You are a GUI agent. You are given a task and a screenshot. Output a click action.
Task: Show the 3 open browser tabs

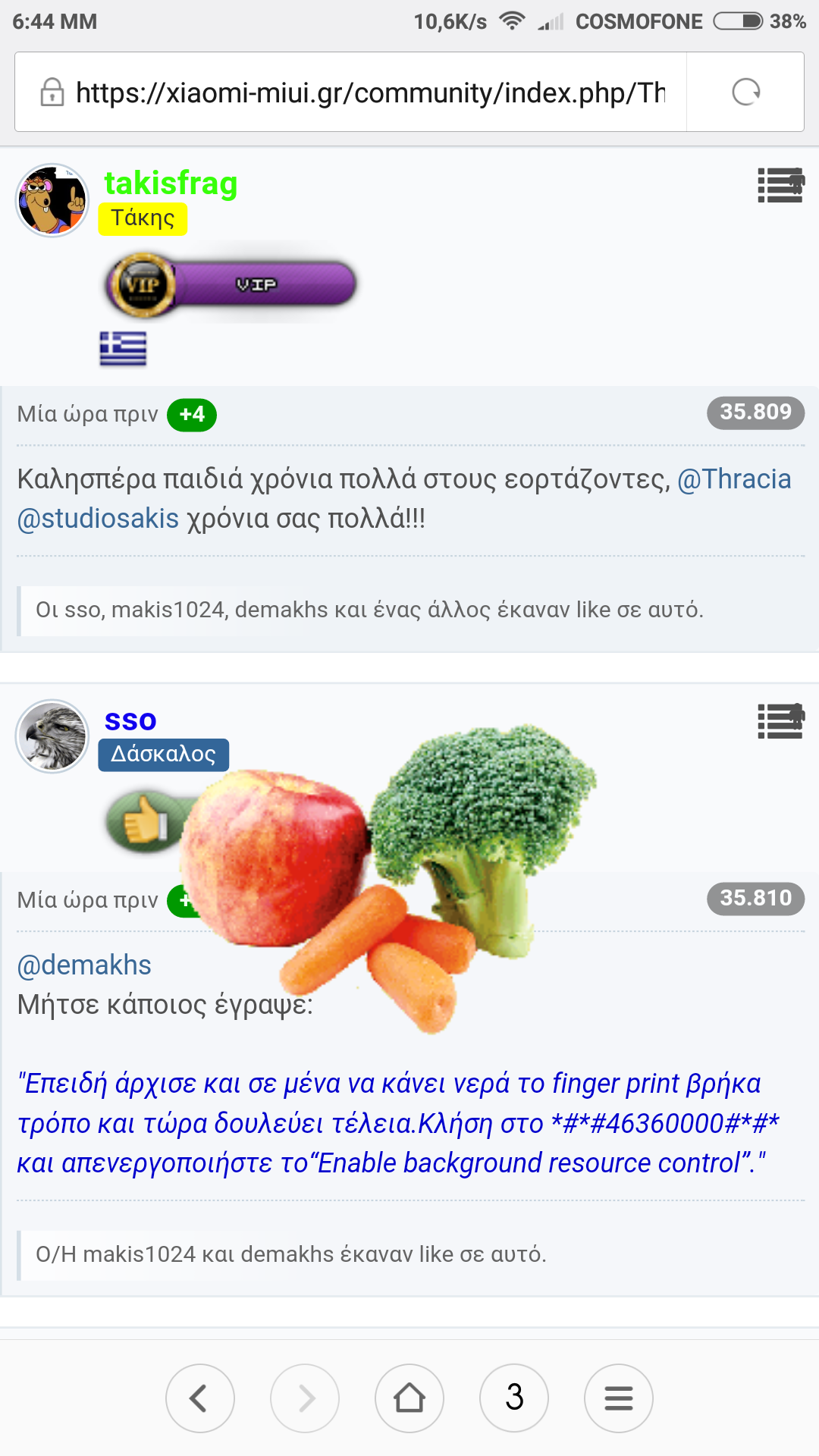(514, 1398)
